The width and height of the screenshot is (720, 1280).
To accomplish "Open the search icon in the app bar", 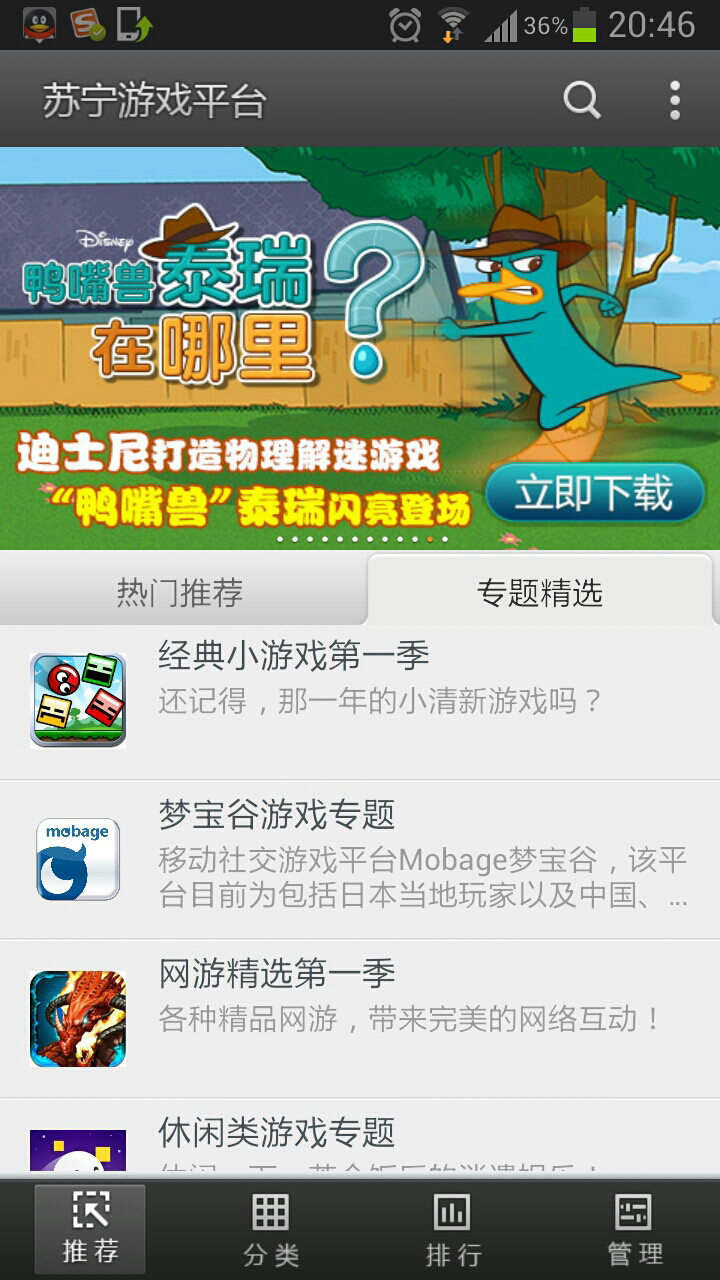I will [581, 100].
